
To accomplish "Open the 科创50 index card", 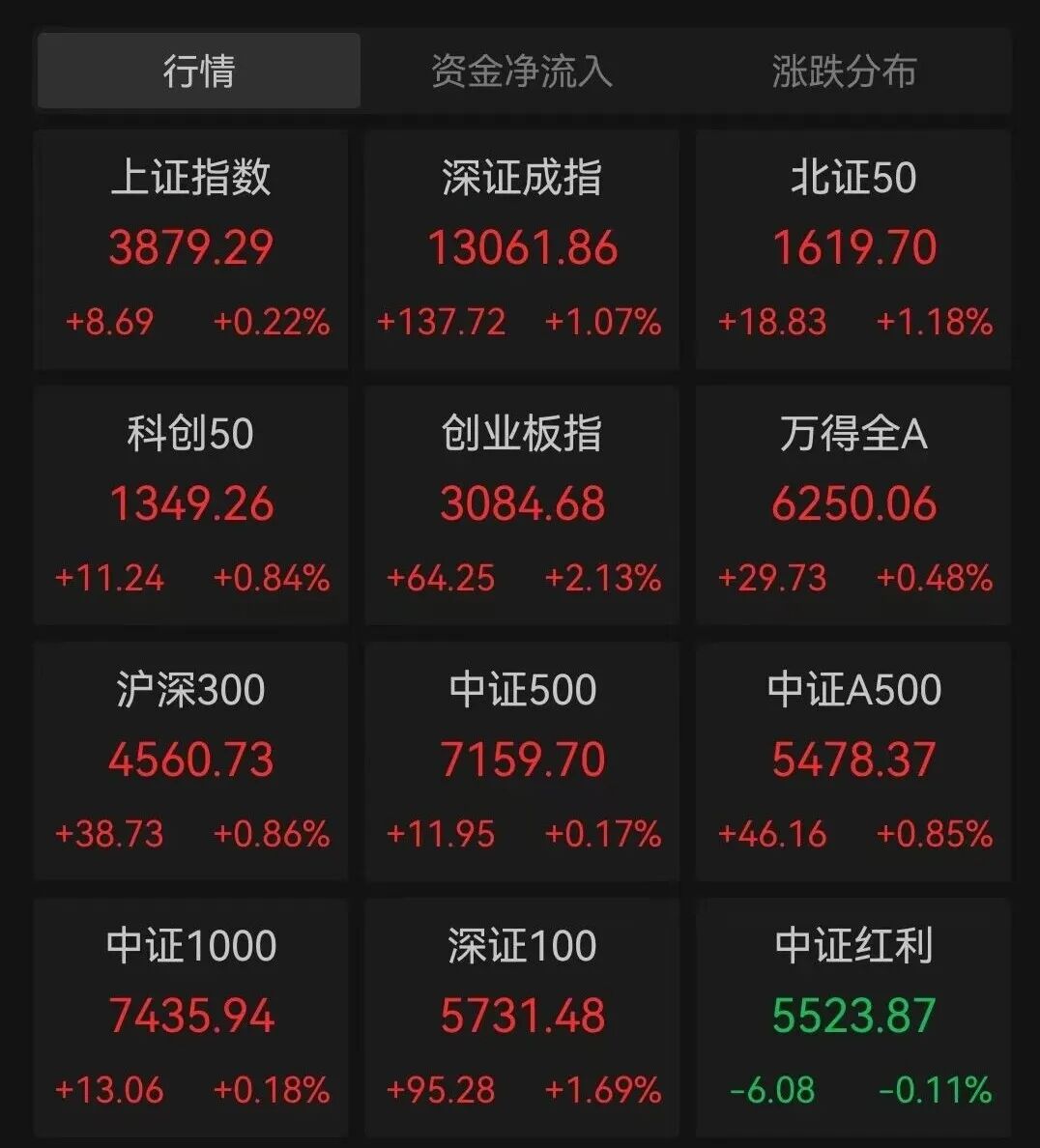I will pyautogui.click(x=191, y=505).
